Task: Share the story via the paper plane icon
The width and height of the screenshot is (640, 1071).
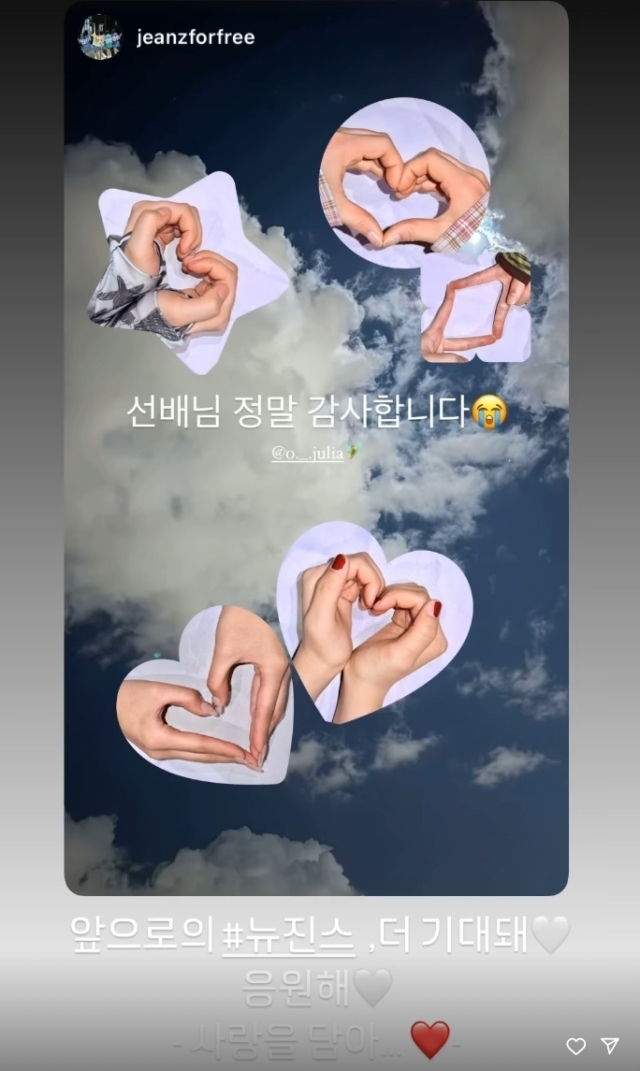Action: click(x=610, y=1046)
